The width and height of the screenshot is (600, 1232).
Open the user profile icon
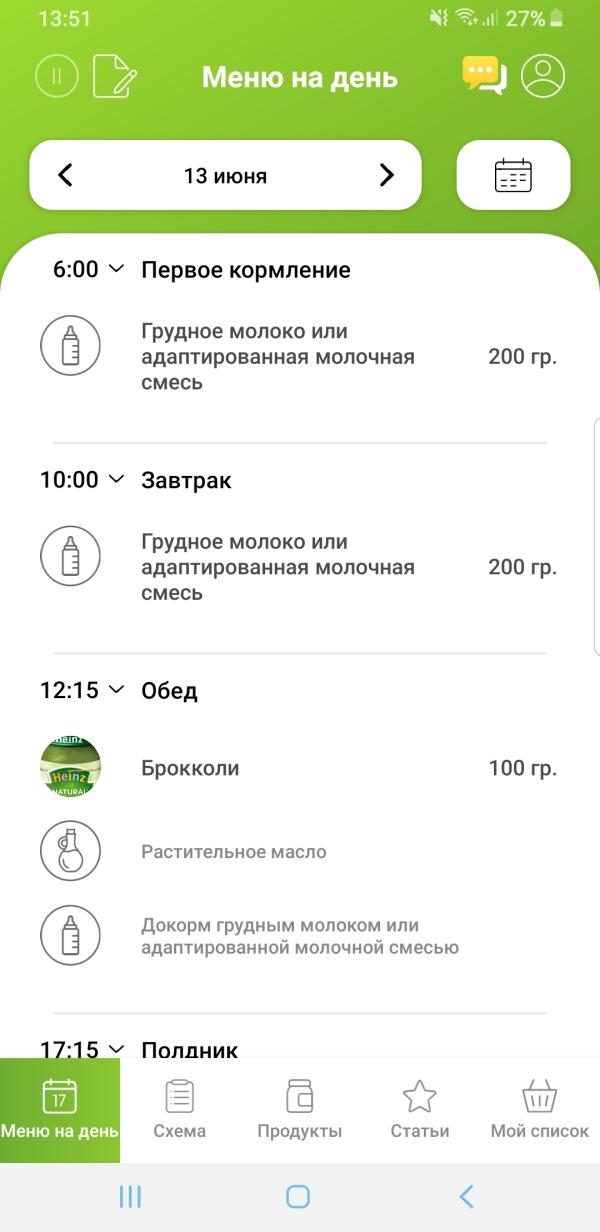(543, 76)
